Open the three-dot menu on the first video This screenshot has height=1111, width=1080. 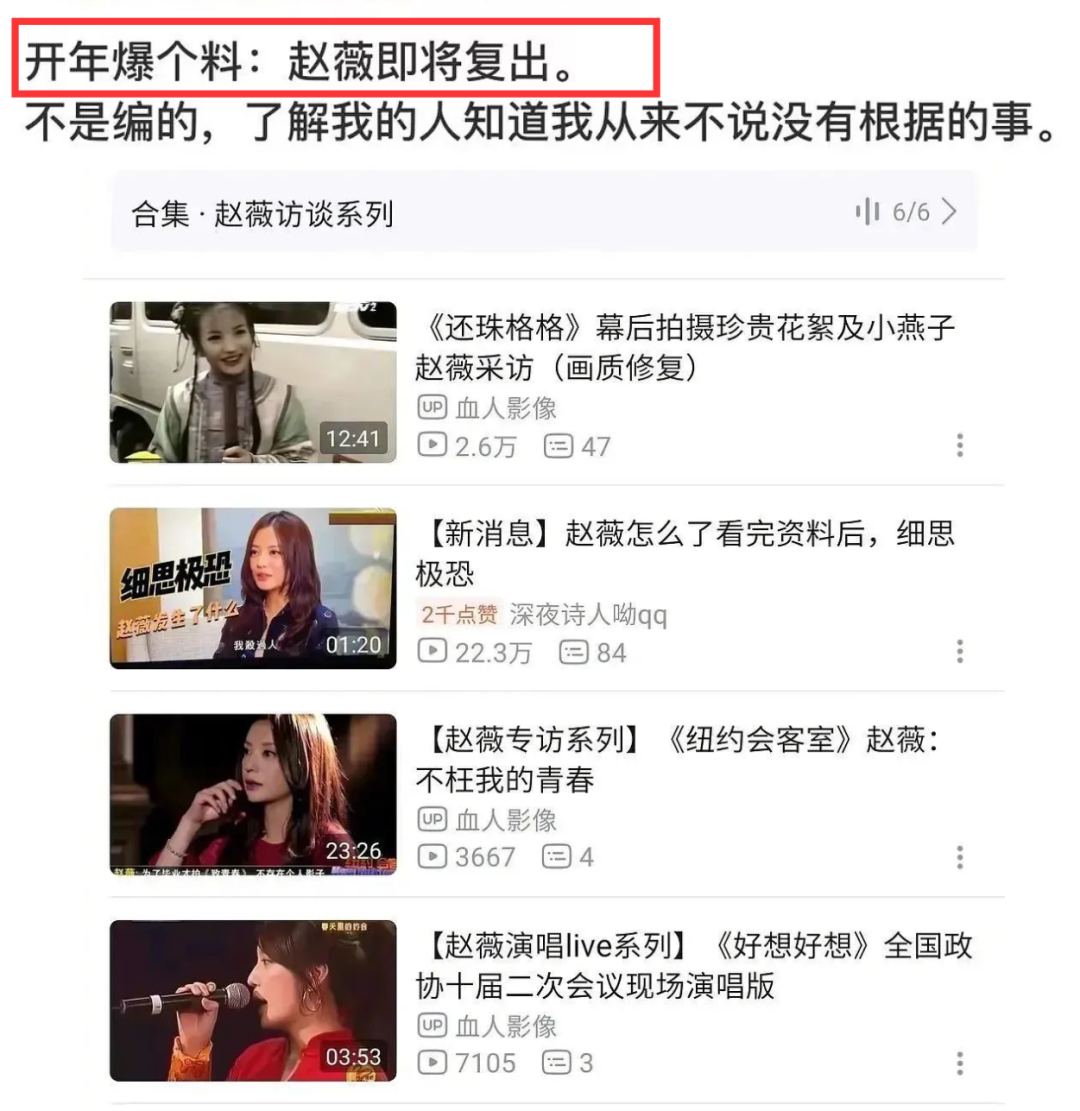coord(959,446)
